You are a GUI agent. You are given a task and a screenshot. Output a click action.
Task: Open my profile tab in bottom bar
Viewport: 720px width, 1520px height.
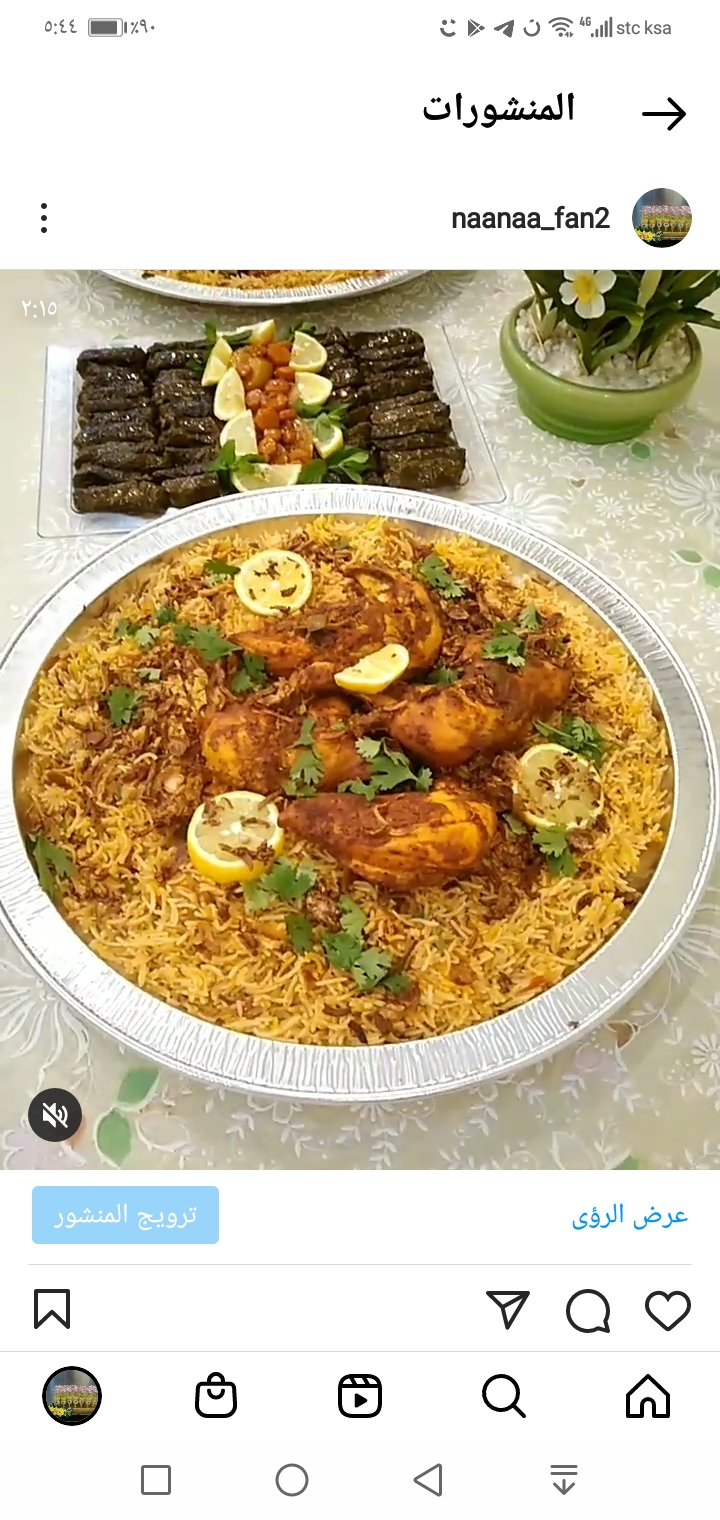point(72,1396)
